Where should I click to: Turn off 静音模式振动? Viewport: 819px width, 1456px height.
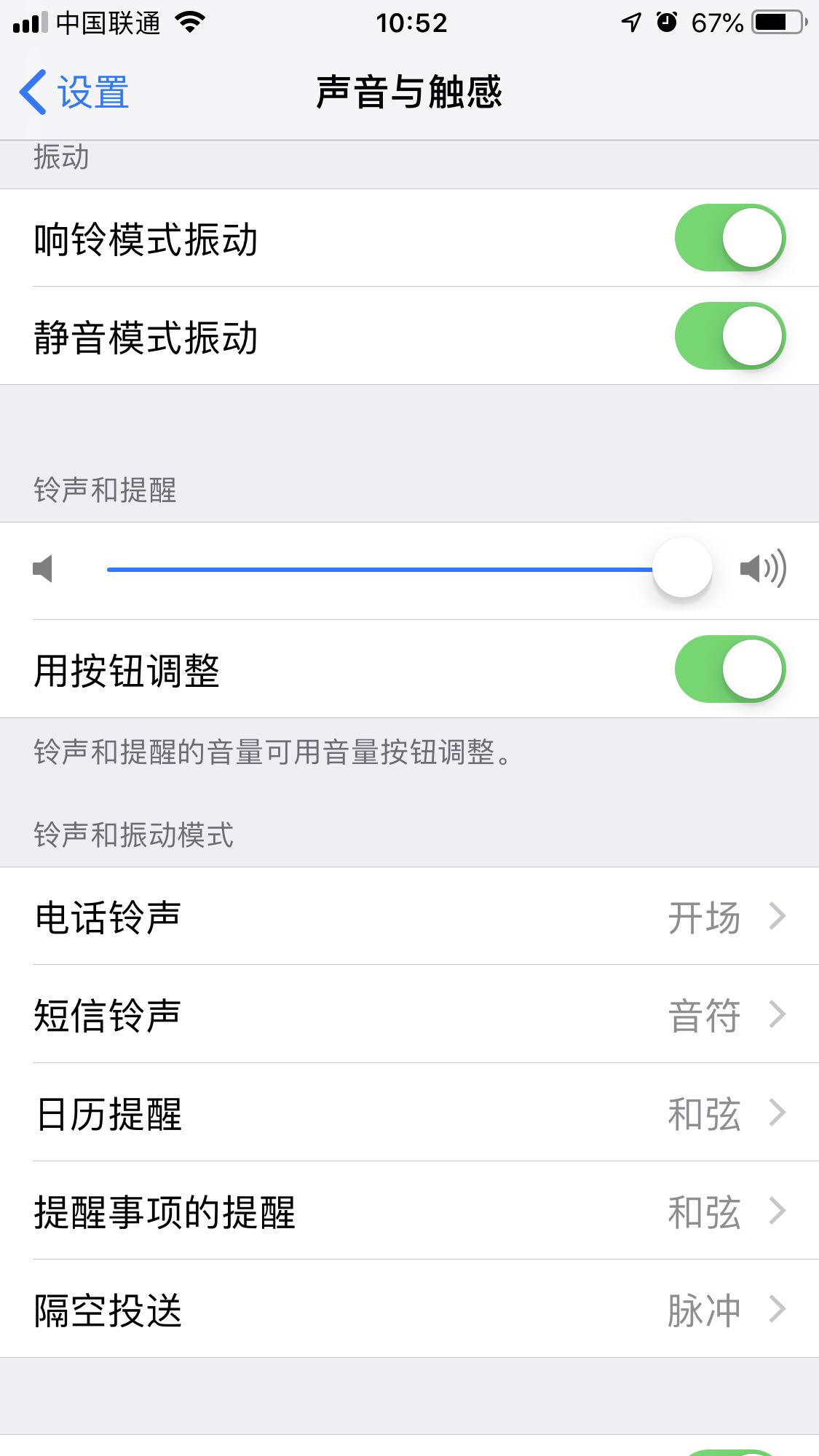coord(729,336)
